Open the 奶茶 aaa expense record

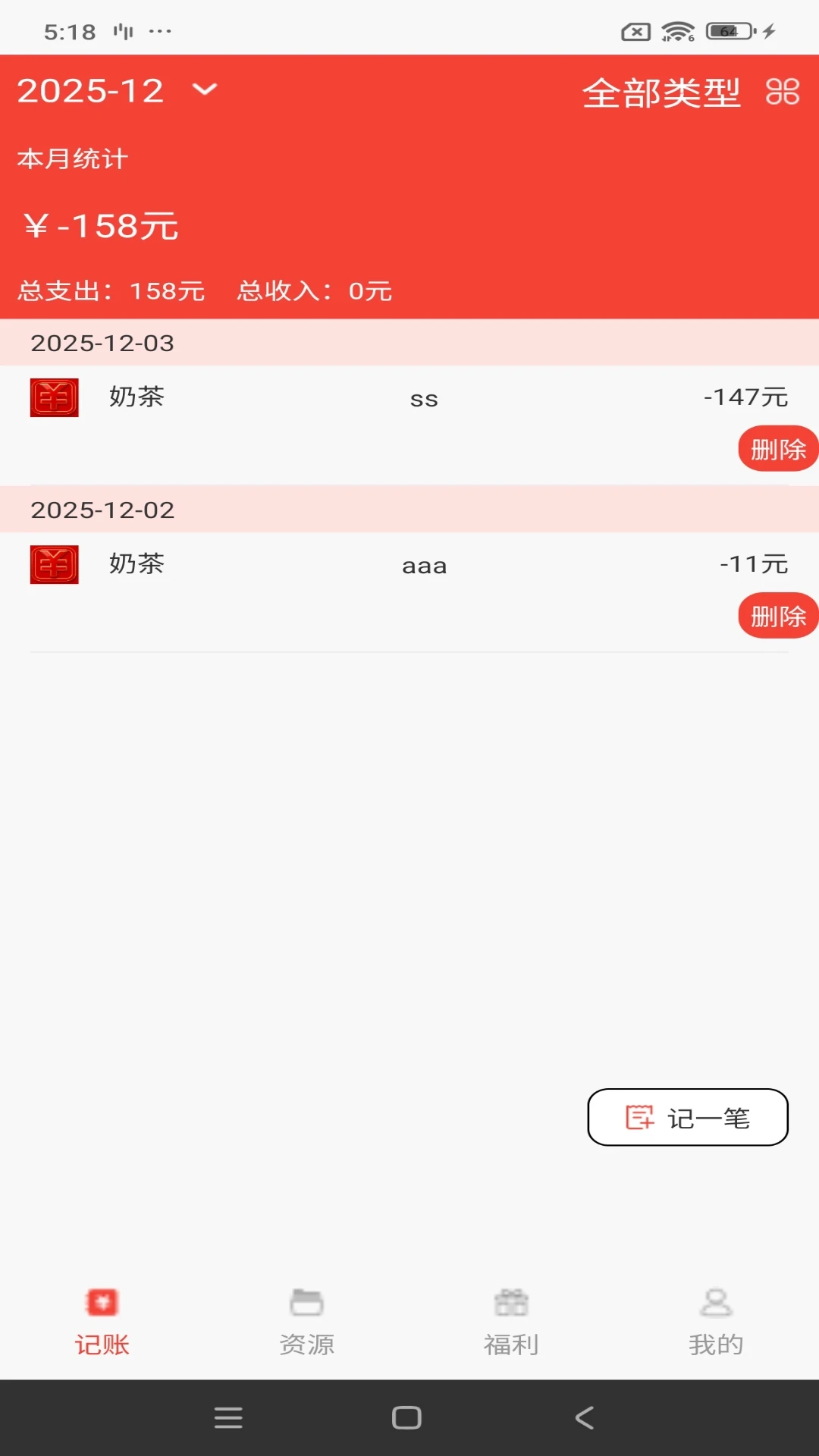coord(379,566)
